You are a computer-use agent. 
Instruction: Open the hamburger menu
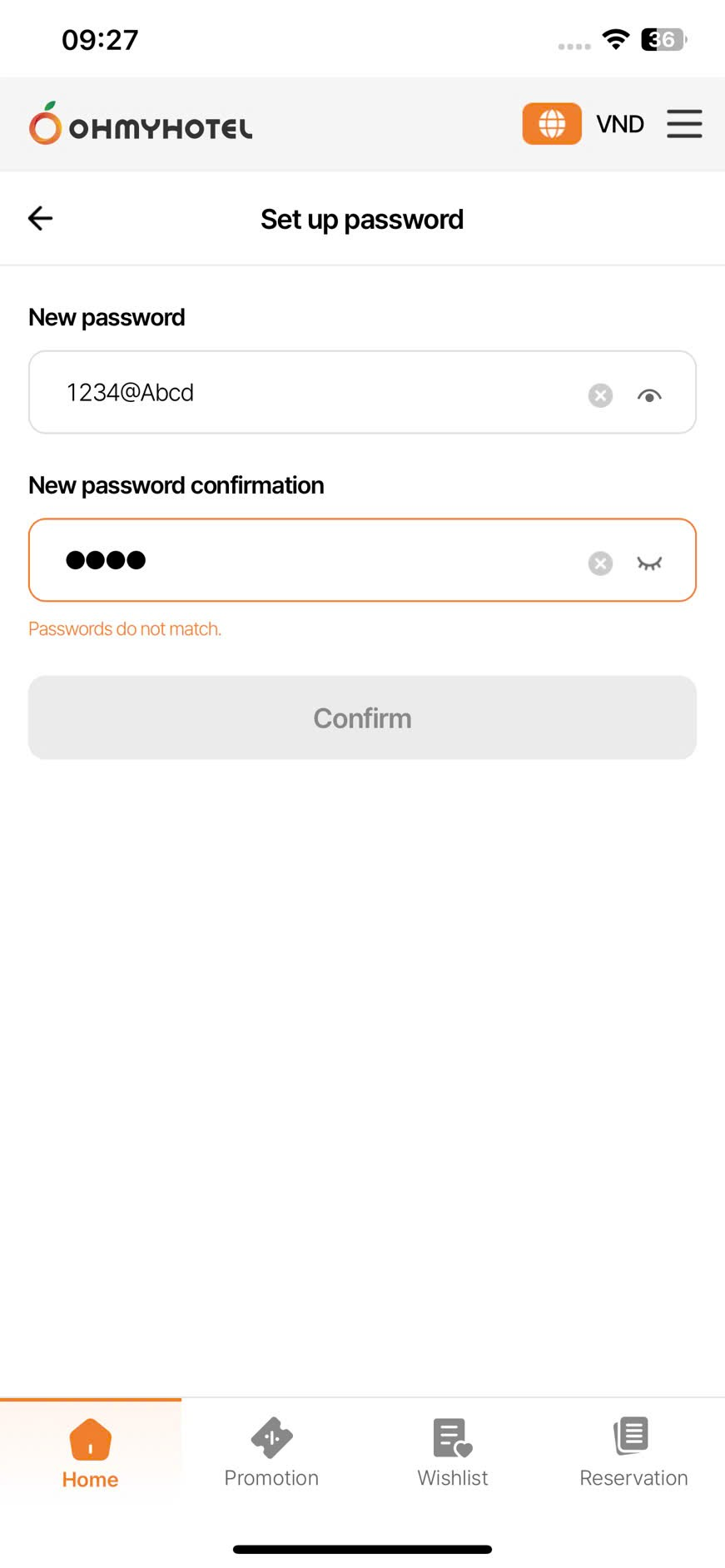click(x=684, y=124)
